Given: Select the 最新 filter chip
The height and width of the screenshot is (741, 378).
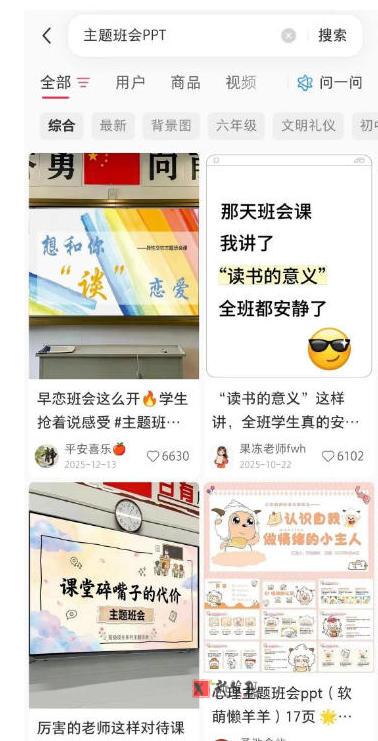Looking at the screenshot, I should tap(113, 126).
